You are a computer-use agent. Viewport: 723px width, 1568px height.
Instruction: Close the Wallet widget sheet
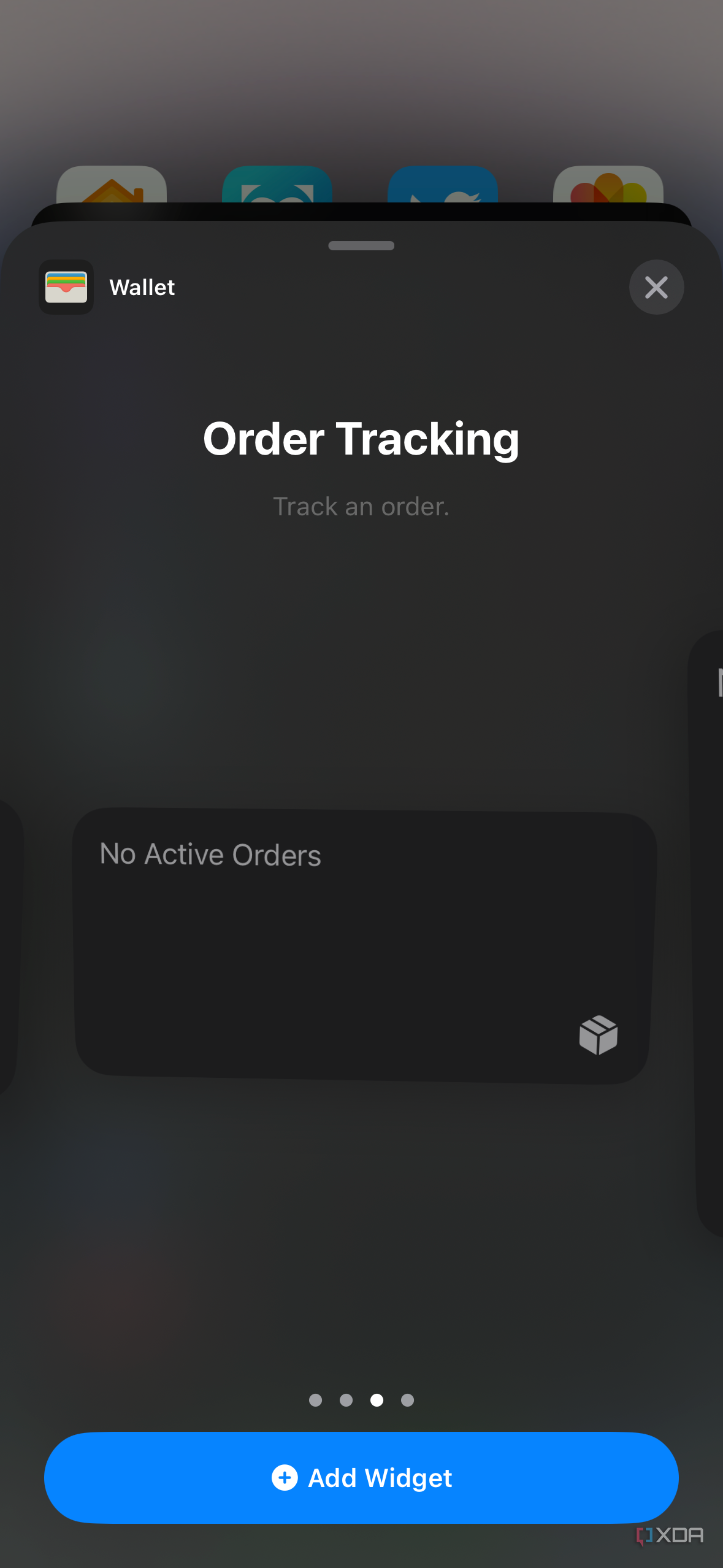[x=656, y=287]
